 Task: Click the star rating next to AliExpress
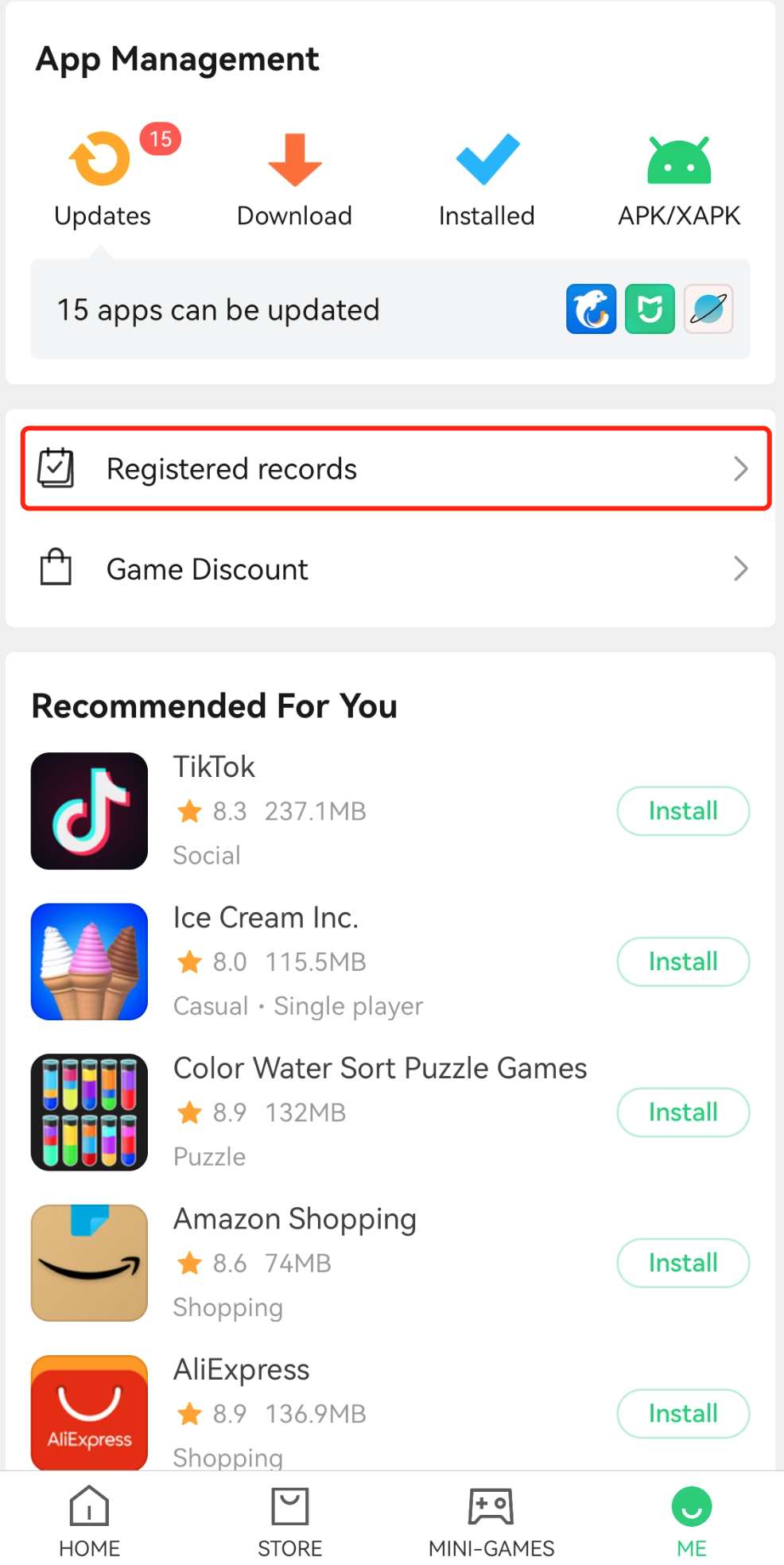tap(190, 1414)
